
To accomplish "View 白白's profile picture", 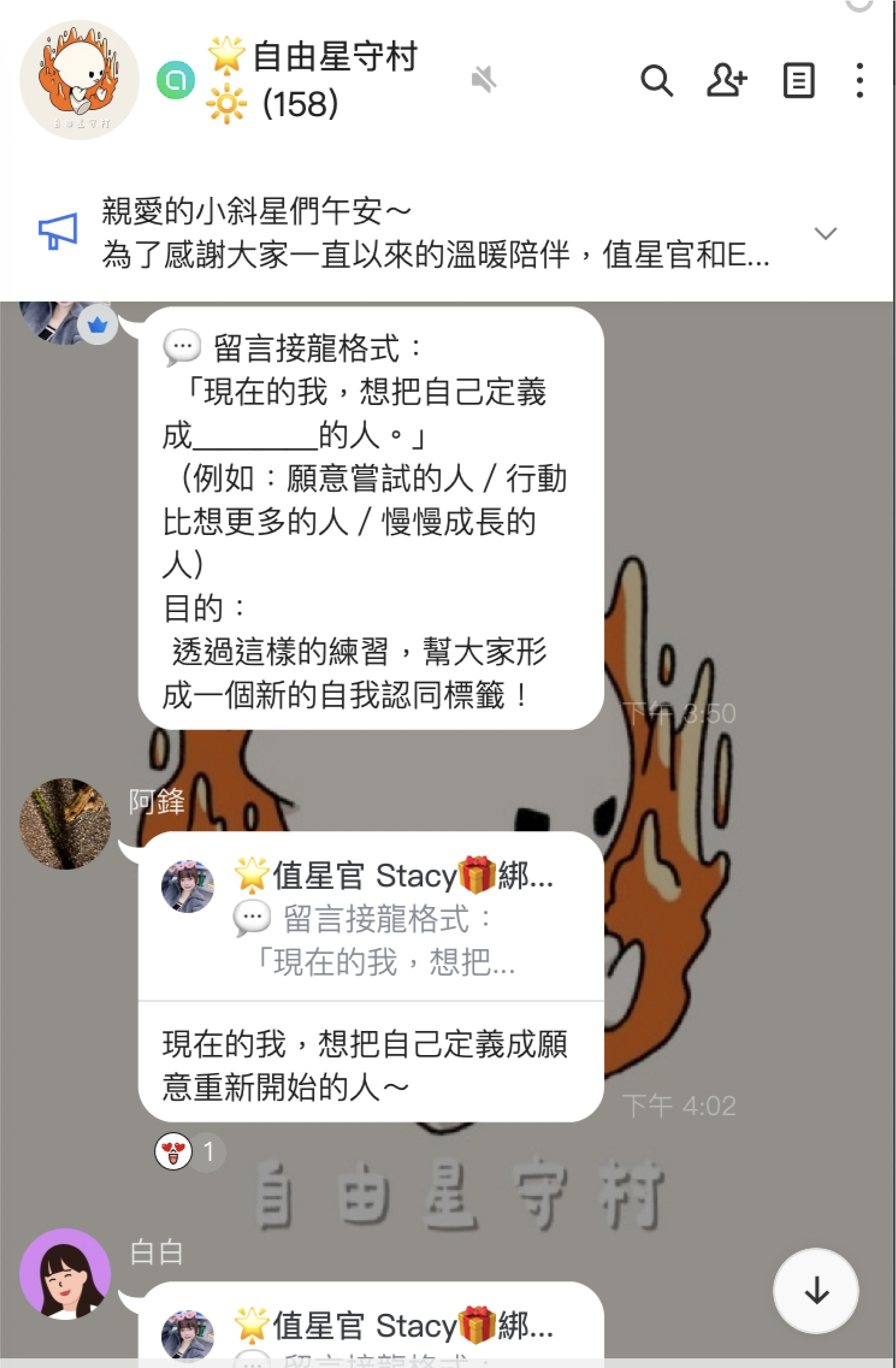I will pos(65,1274).
